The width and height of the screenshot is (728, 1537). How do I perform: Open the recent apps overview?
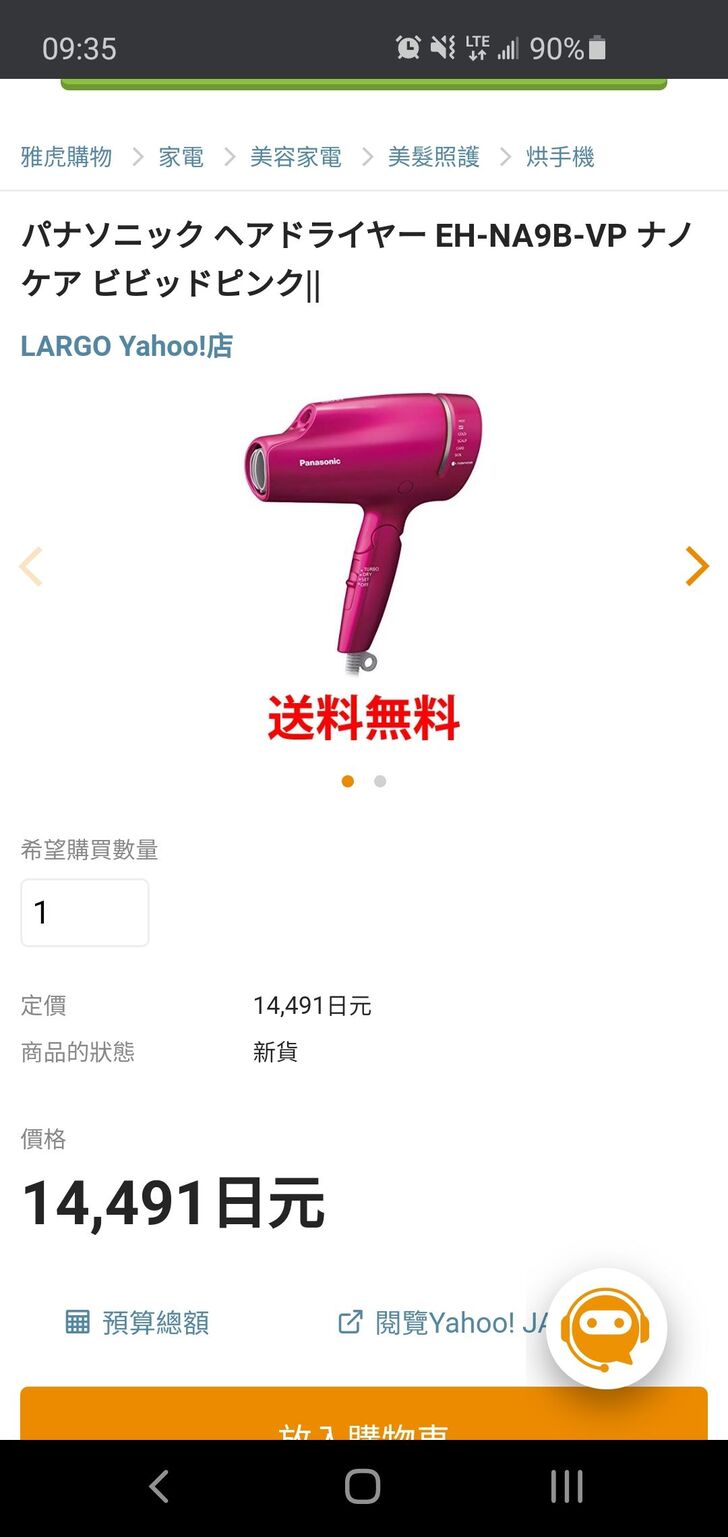[x=566, y=1487]
